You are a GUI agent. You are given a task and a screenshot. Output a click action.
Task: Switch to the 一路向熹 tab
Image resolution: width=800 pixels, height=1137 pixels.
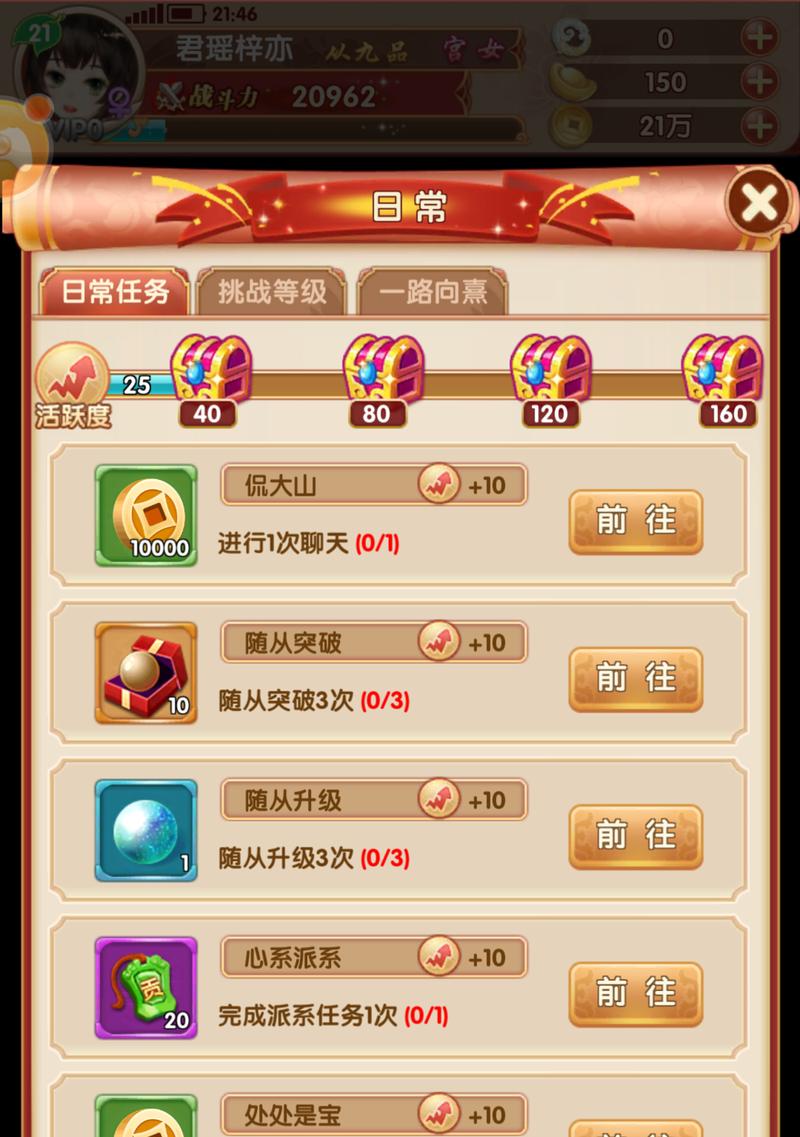click(x=433, y=293)
